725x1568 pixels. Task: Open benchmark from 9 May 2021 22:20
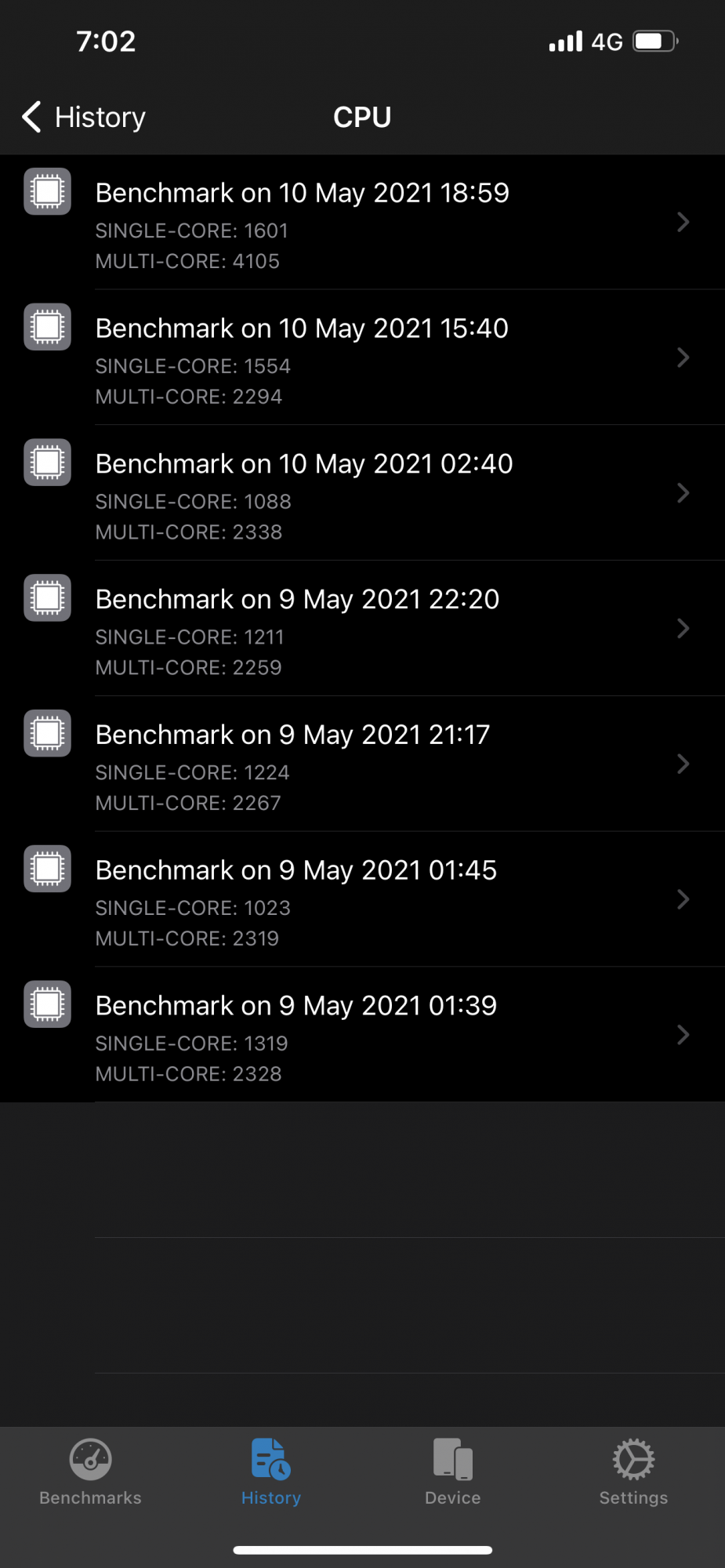pos(362,630)
